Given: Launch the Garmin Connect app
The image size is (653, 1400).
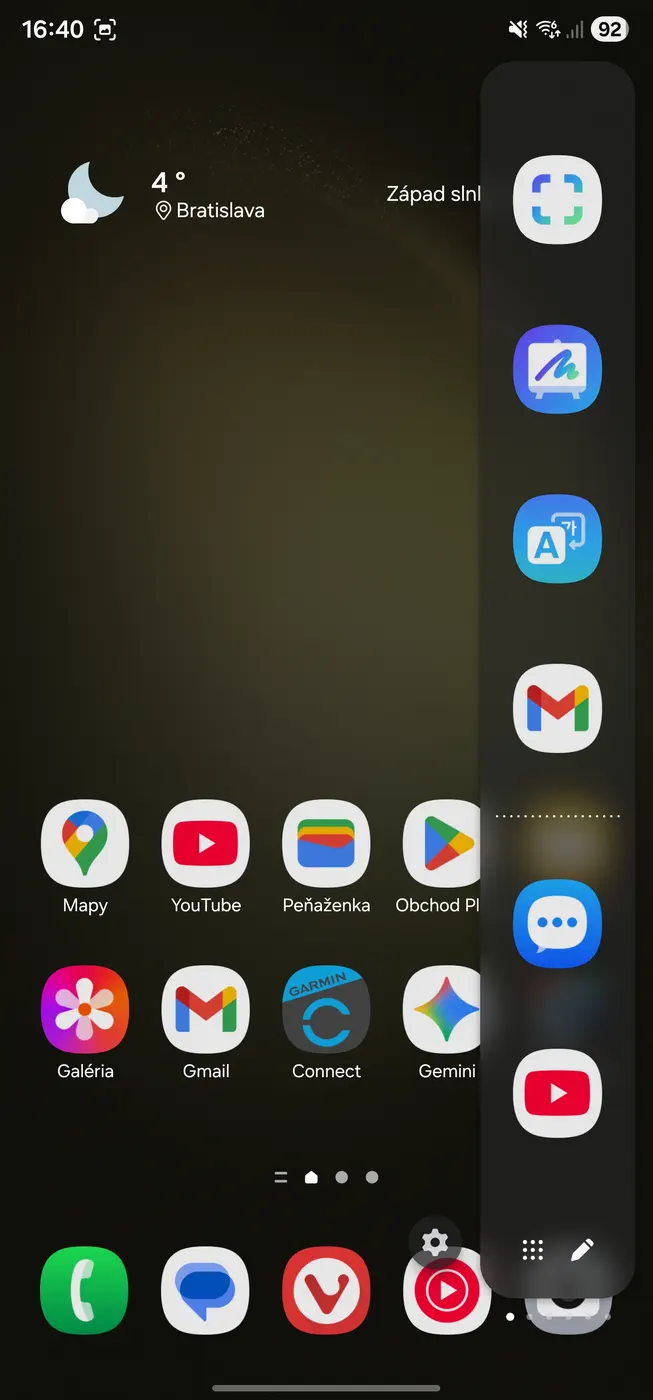Looking at the screenshot, I should click(x=326, y=1010).
